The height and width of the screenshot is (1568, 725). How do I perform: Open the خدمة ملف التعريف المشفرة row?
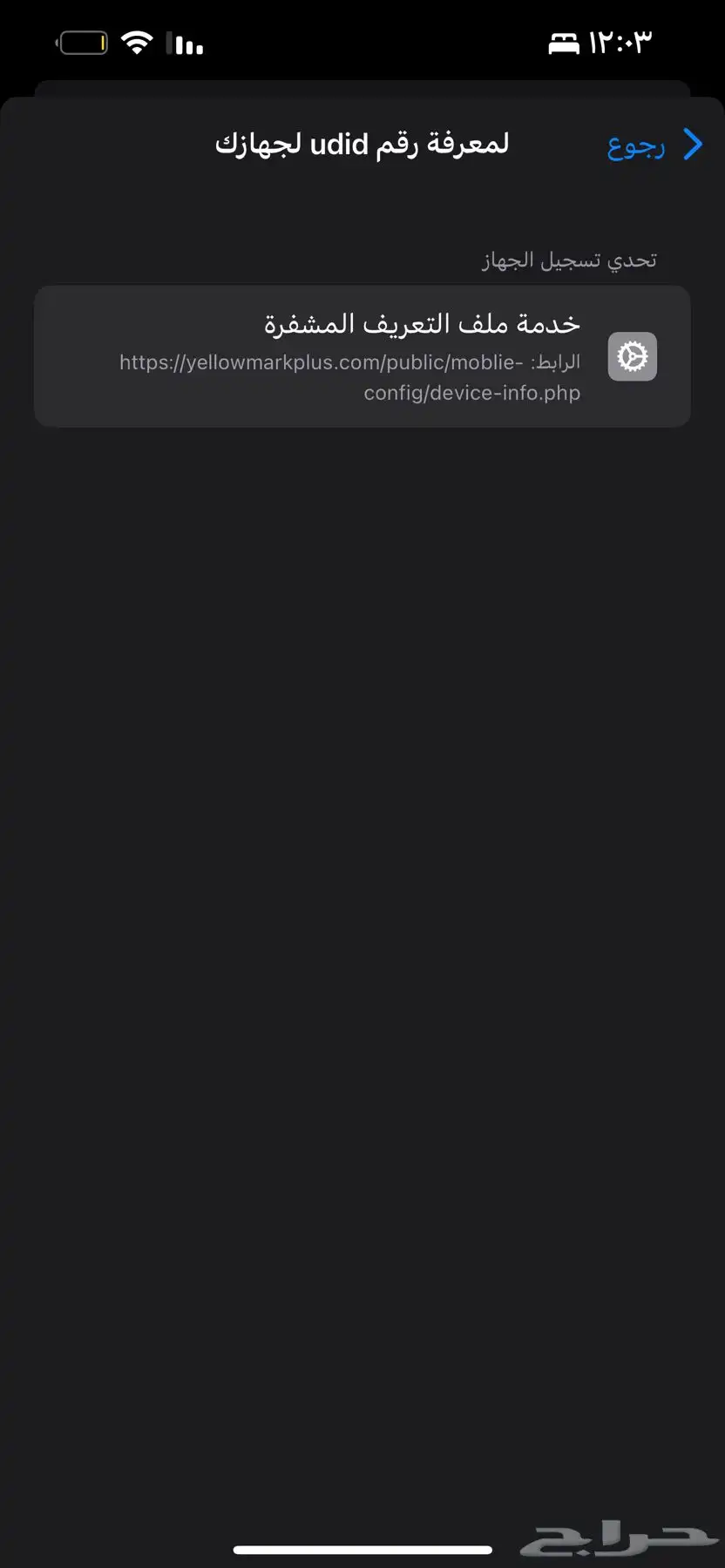pos(362,356)
